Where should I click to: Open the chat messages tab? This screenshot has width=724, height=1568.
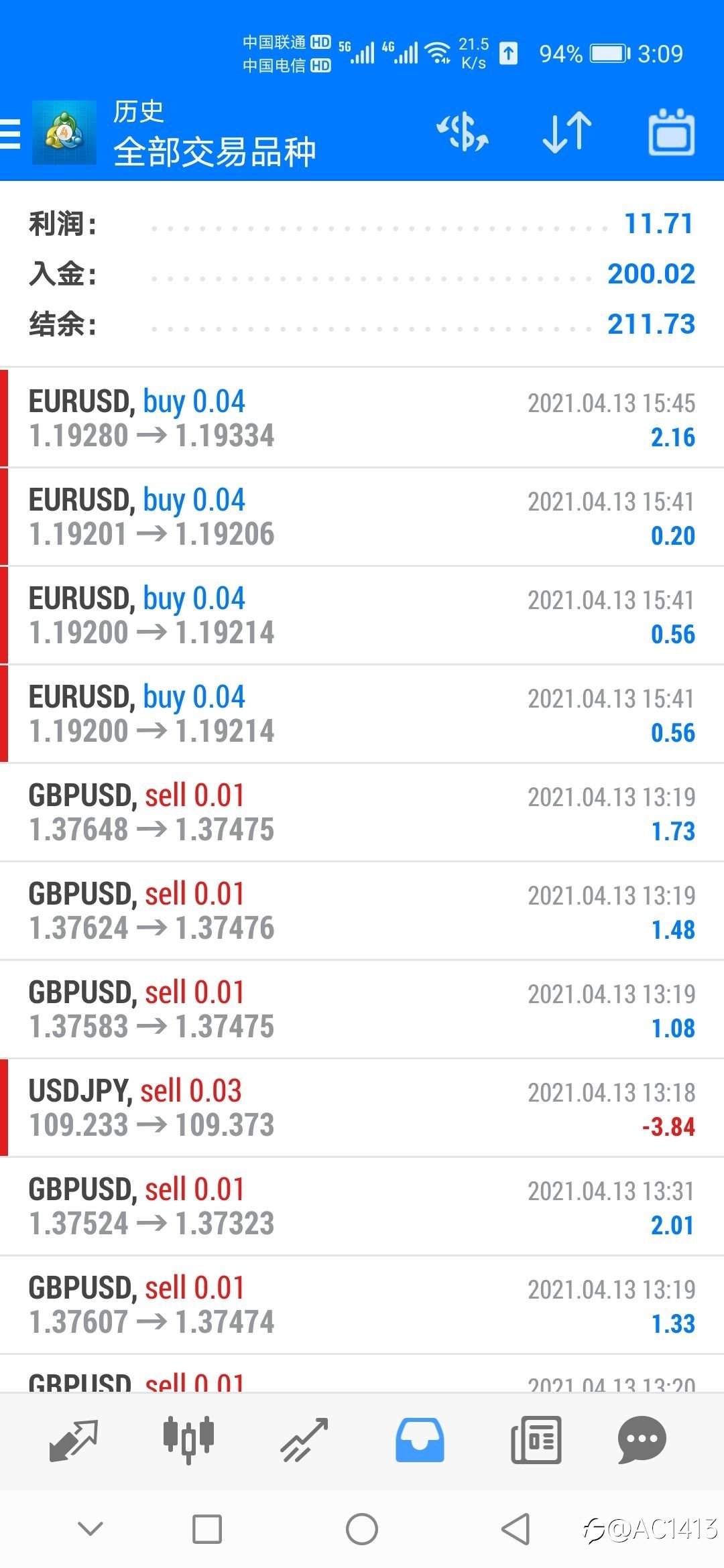[642, 1439]
